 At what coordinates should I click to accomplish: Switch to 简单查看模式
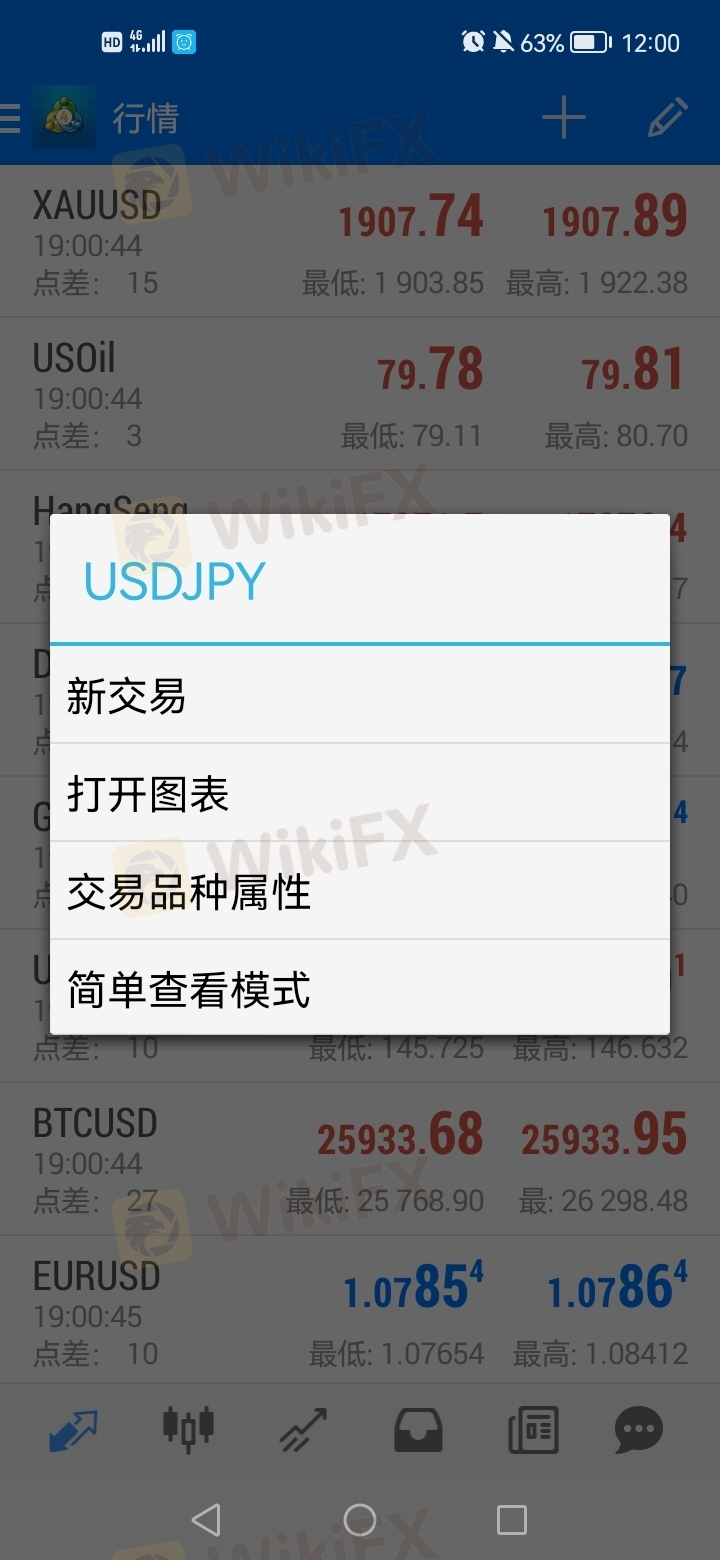pyautogui.click(x=358, y=988)
